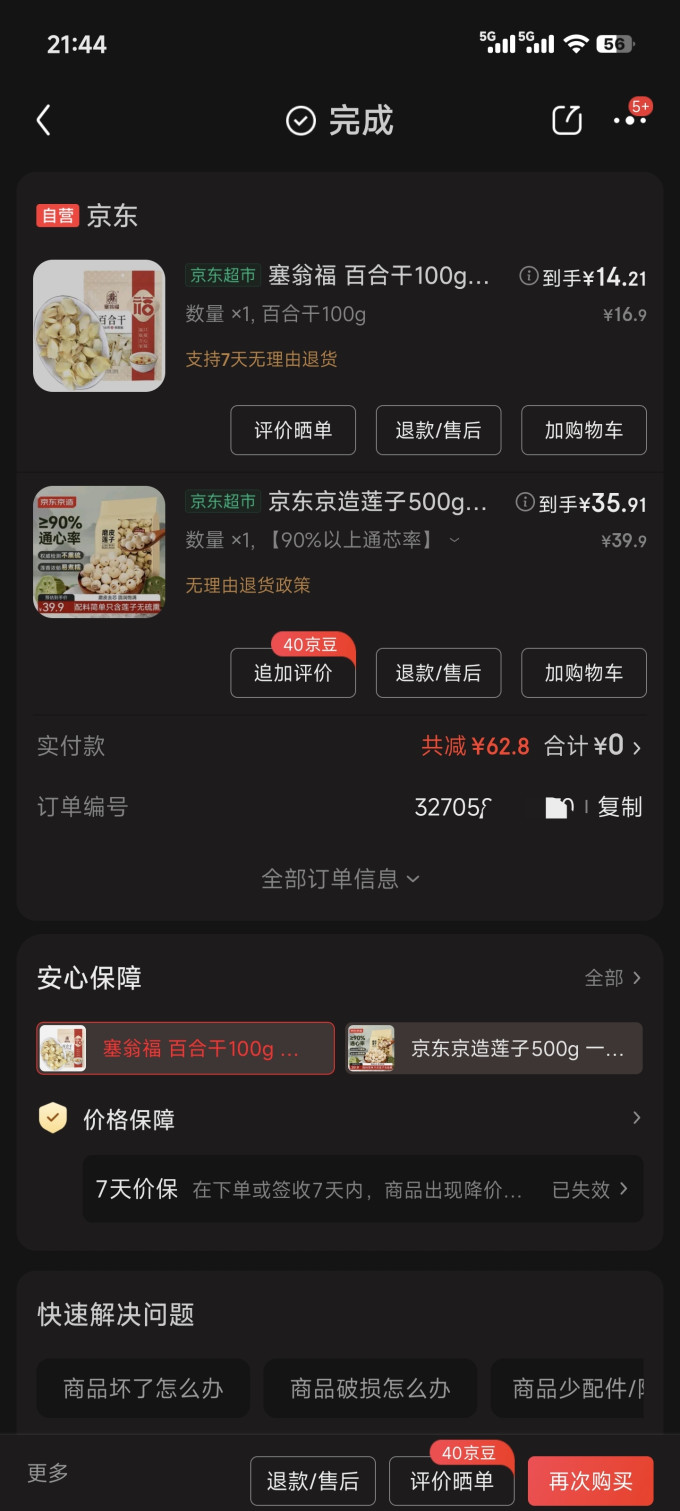Go back using the top-left arrow

point(43,121)
